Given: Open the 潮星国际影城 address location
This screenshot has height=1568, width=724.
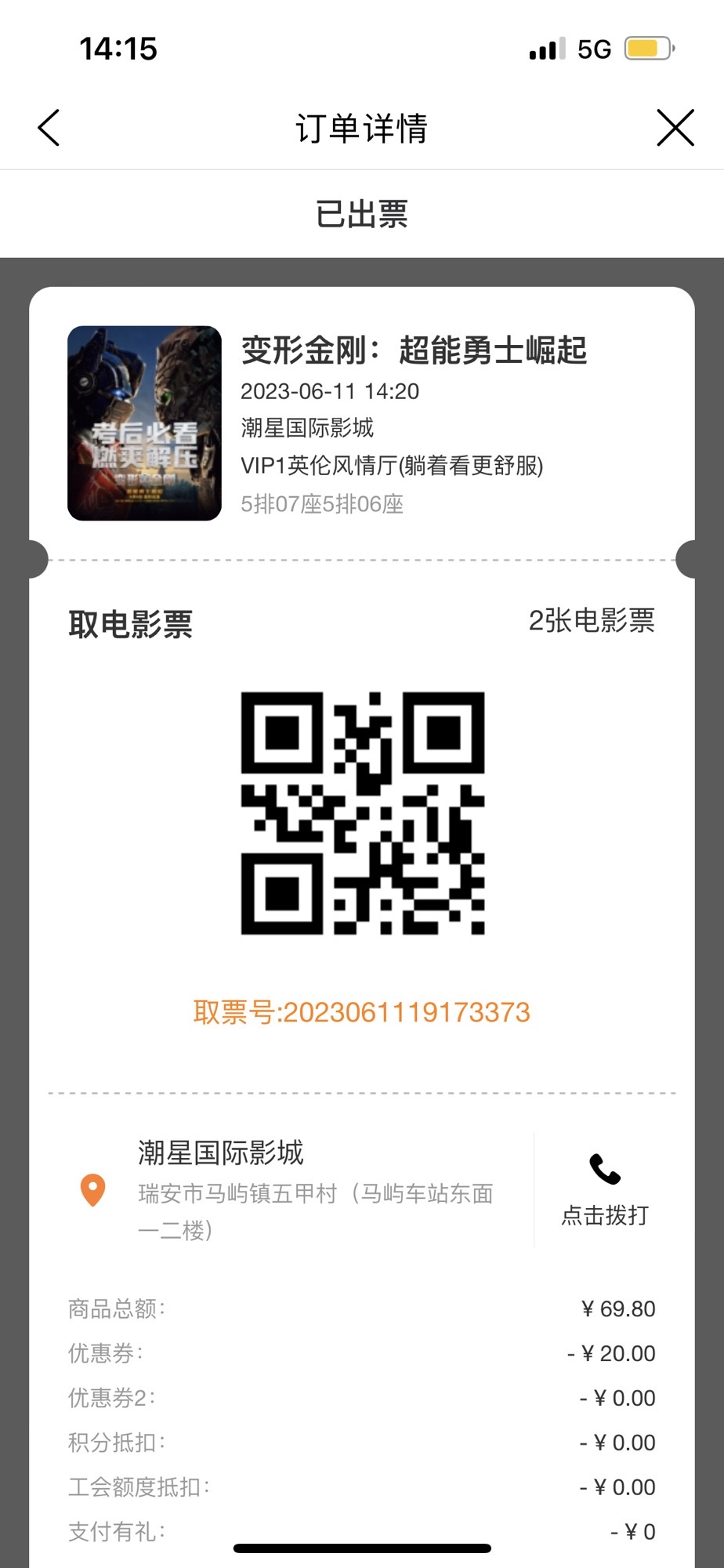Looking at the screenshot, I should click(298, 1190).
